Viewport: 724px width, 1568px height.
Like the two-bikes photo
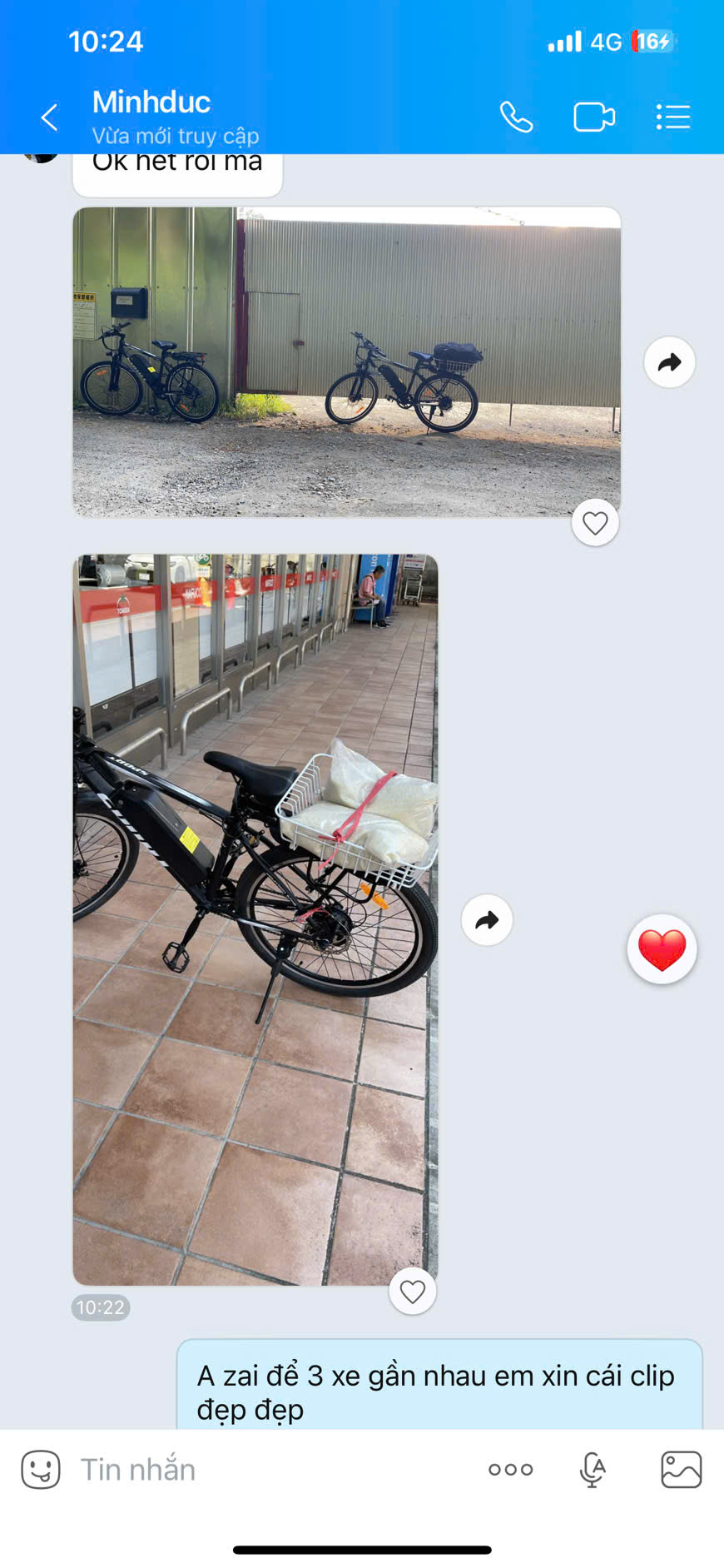(595, 523)
